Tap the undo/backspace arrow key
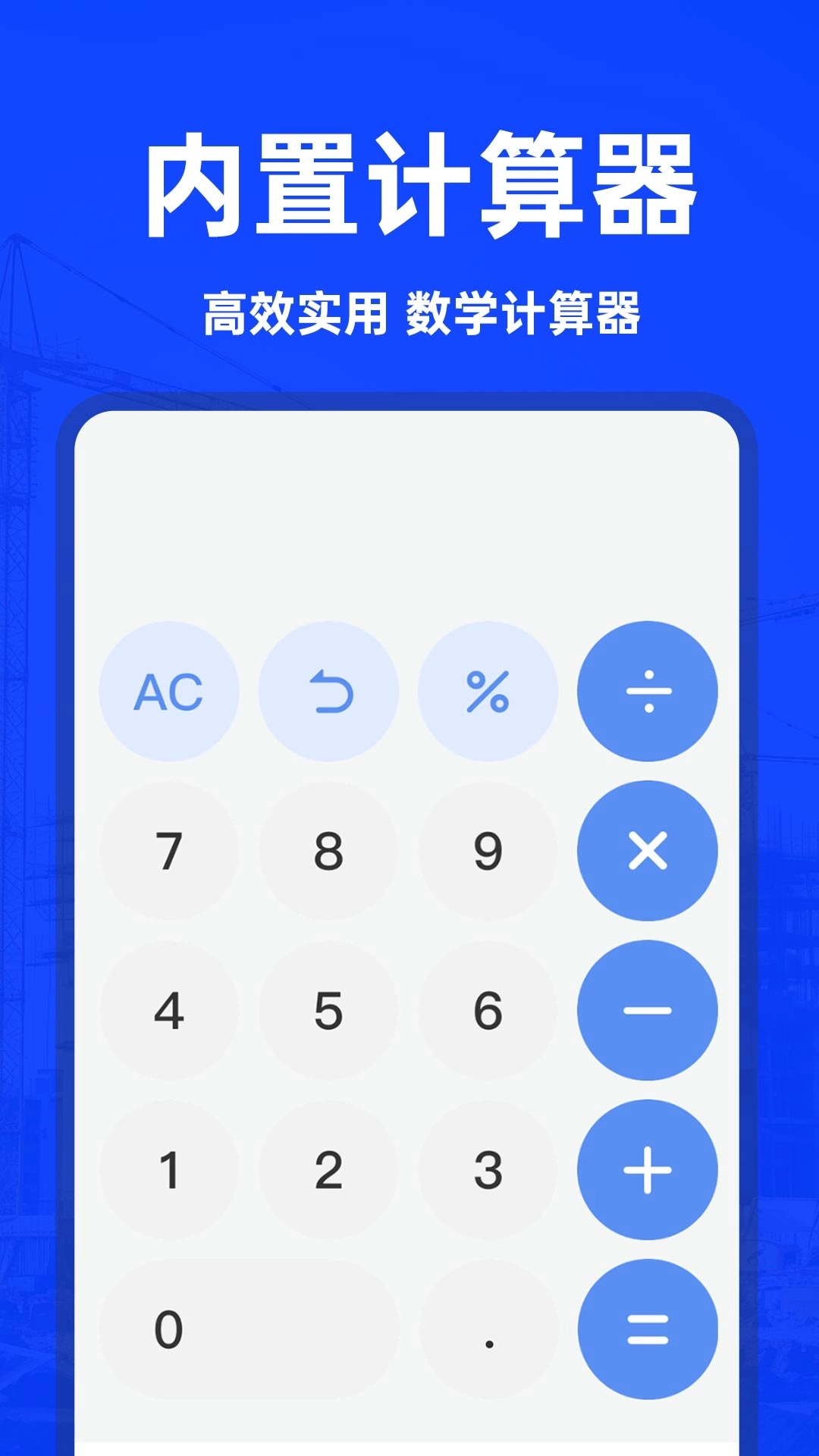 coord(328,690)
